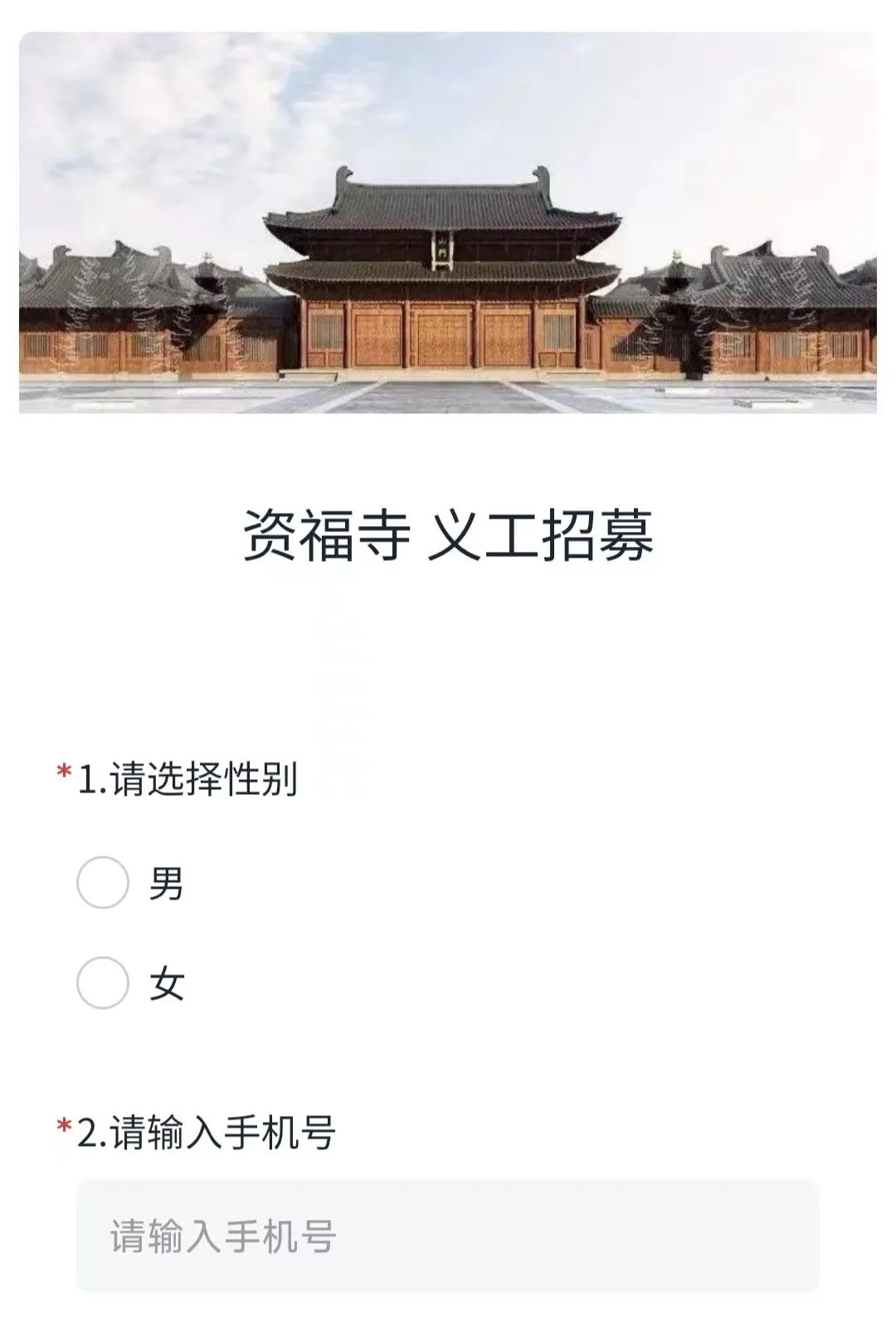
Task: Choose 女 as gender
Action: coord(103,983)
